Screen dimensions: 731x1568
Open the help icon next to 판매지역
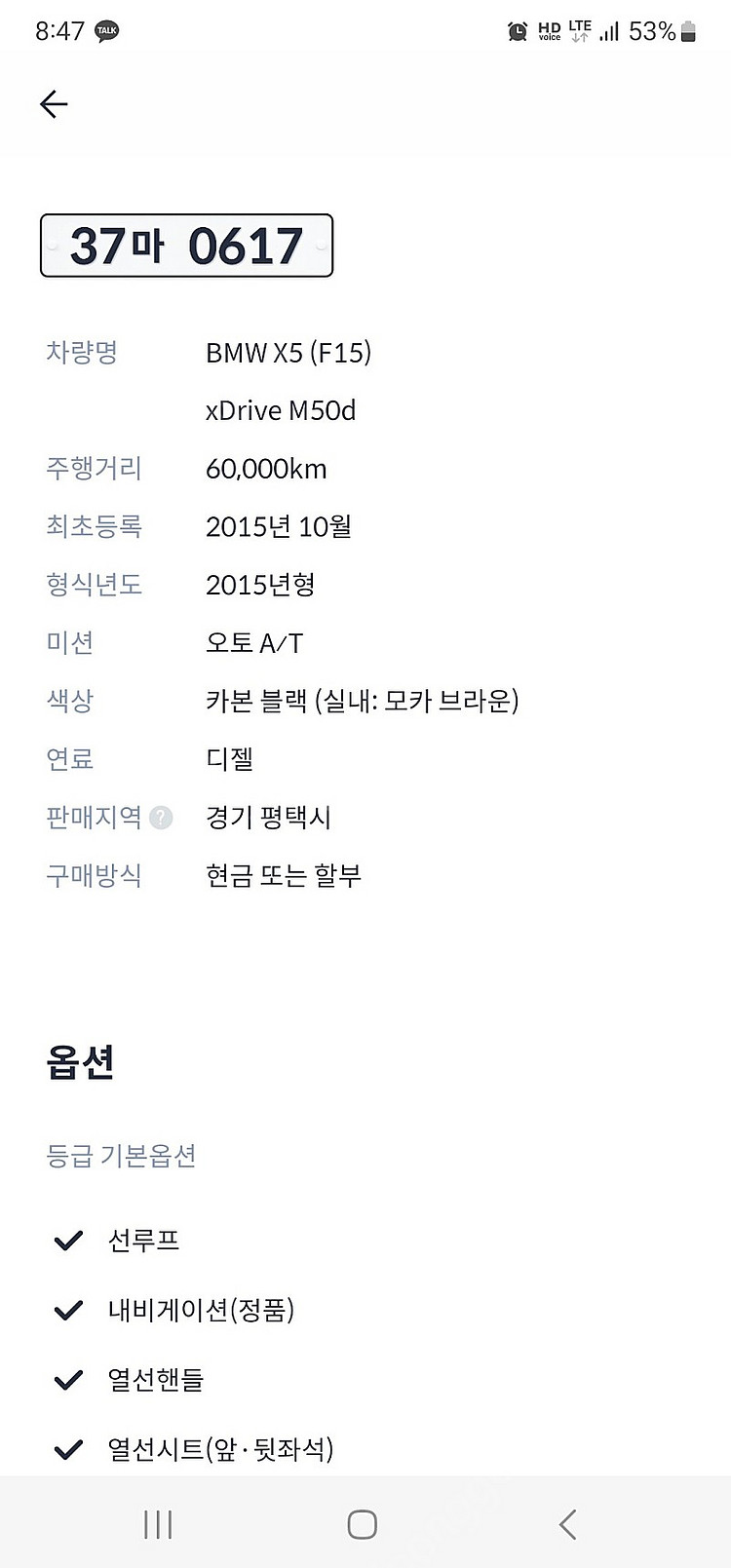click(x=162, y=819)
